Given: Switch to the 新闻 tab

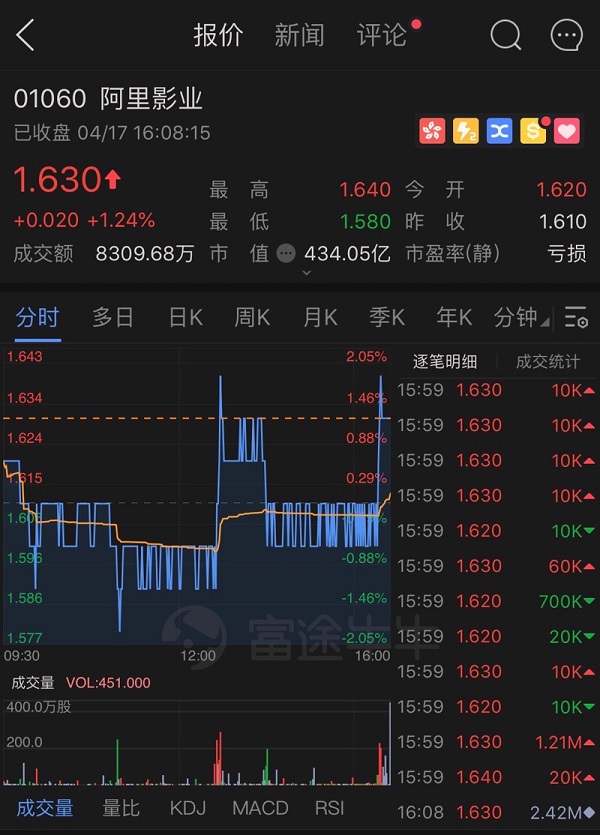Looking at the screenshot, I should 299,36.
